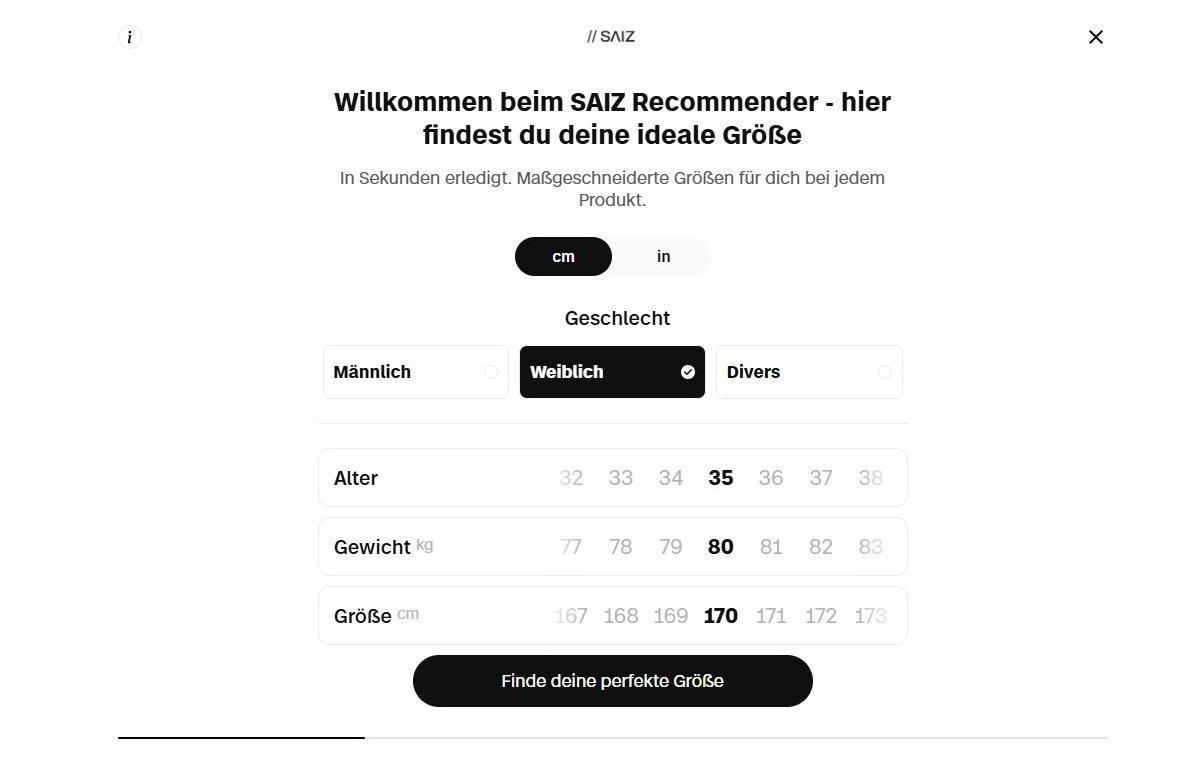Set Gewicht to 81 kg
Image resolution: width=1200 pixels, height=760 pixels.
tap(771, 547)
